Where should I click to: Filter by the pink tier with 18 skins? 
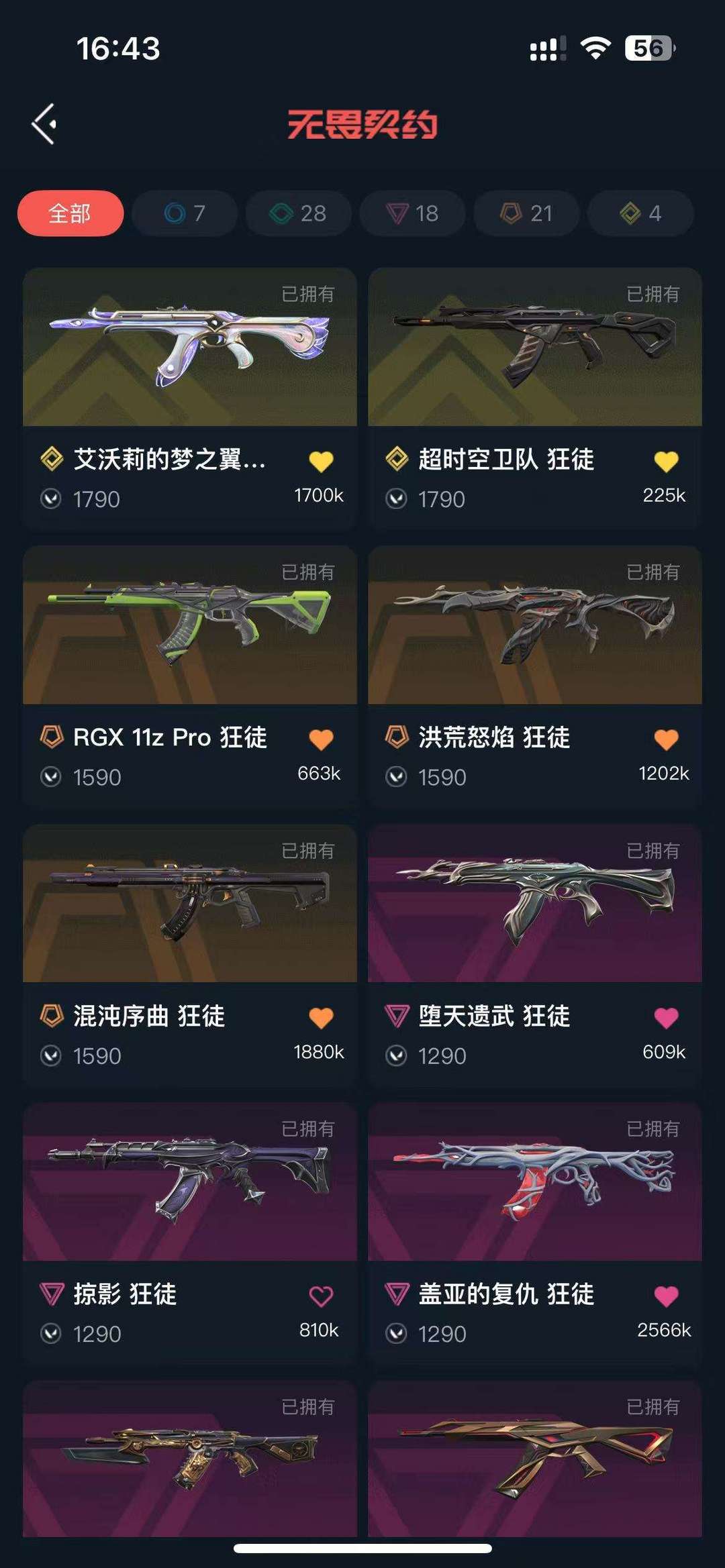[412, 213]
